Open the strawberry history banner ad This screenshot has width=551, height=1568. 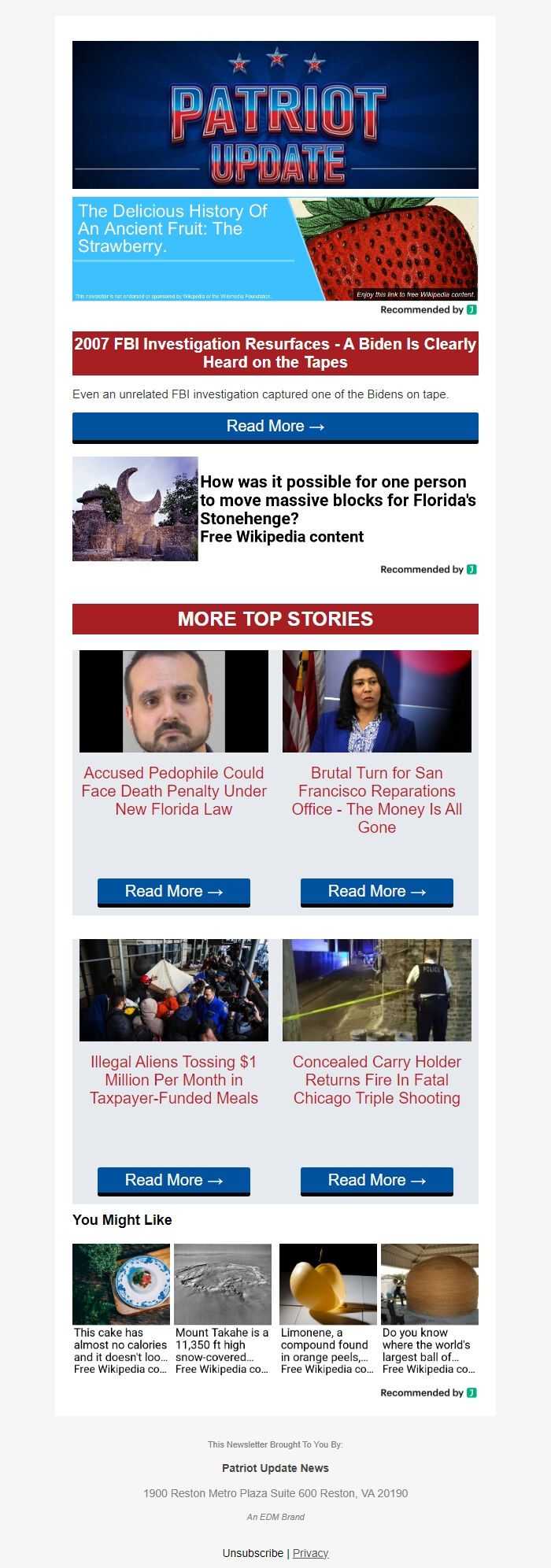(x=275, y=249)
